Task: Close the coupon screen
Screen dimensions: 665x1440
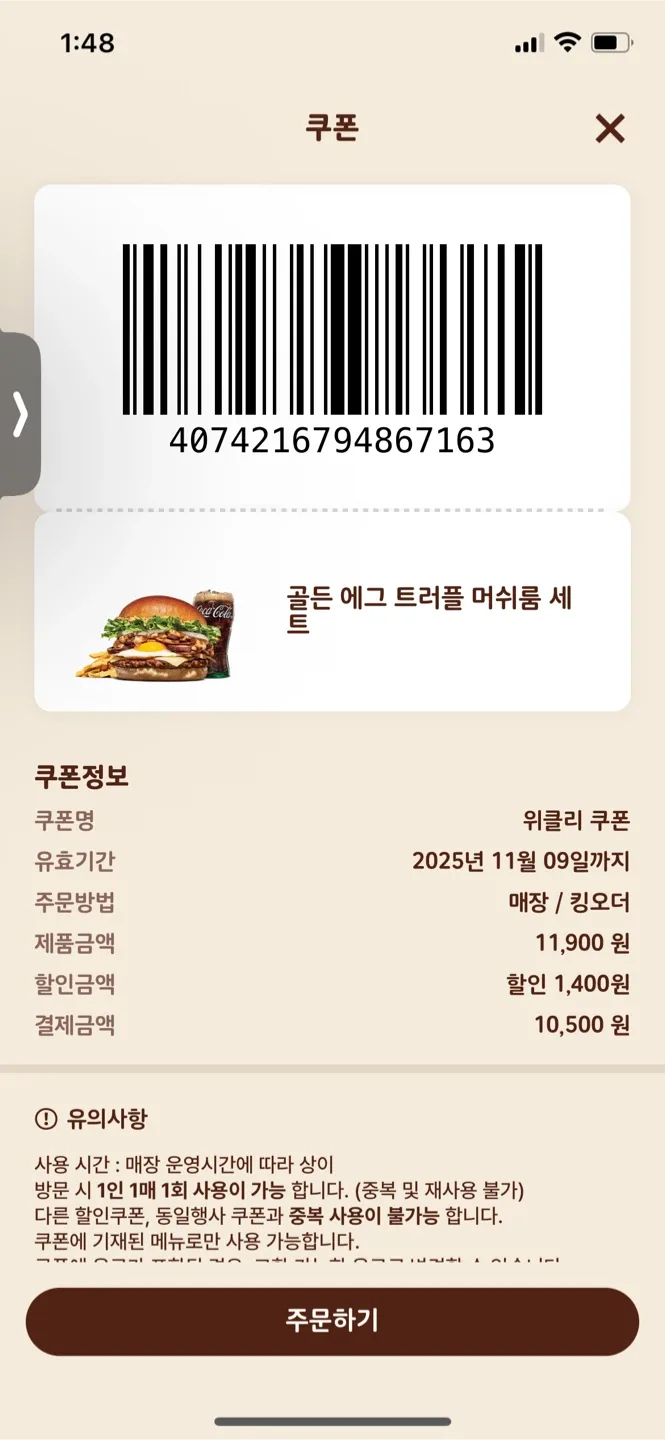Action: (609, 129)
